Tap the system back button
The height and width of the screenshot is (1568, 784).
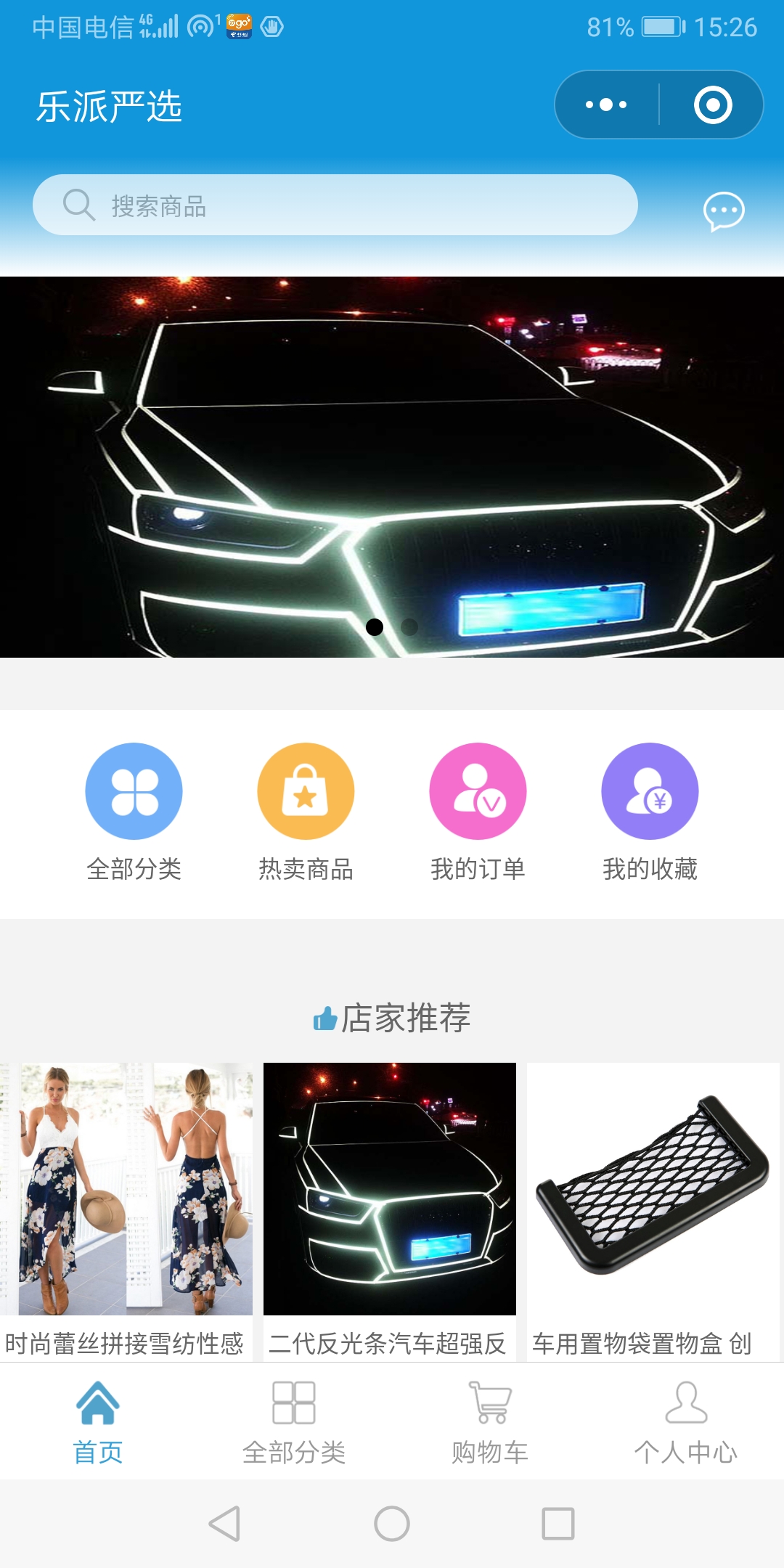pos(224,1523)
